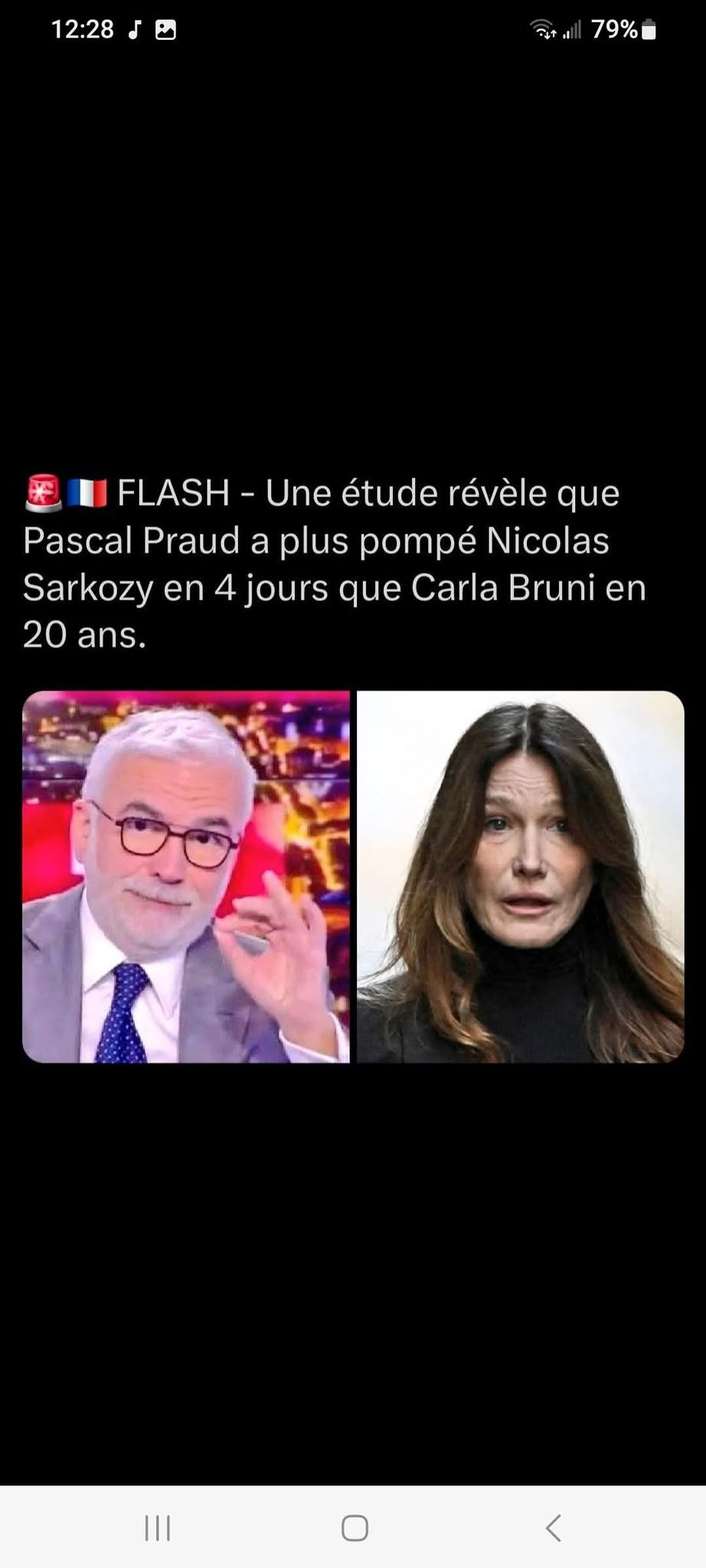Return to the home screen
Screen dimensions: 706x1568
(355, 1527)
